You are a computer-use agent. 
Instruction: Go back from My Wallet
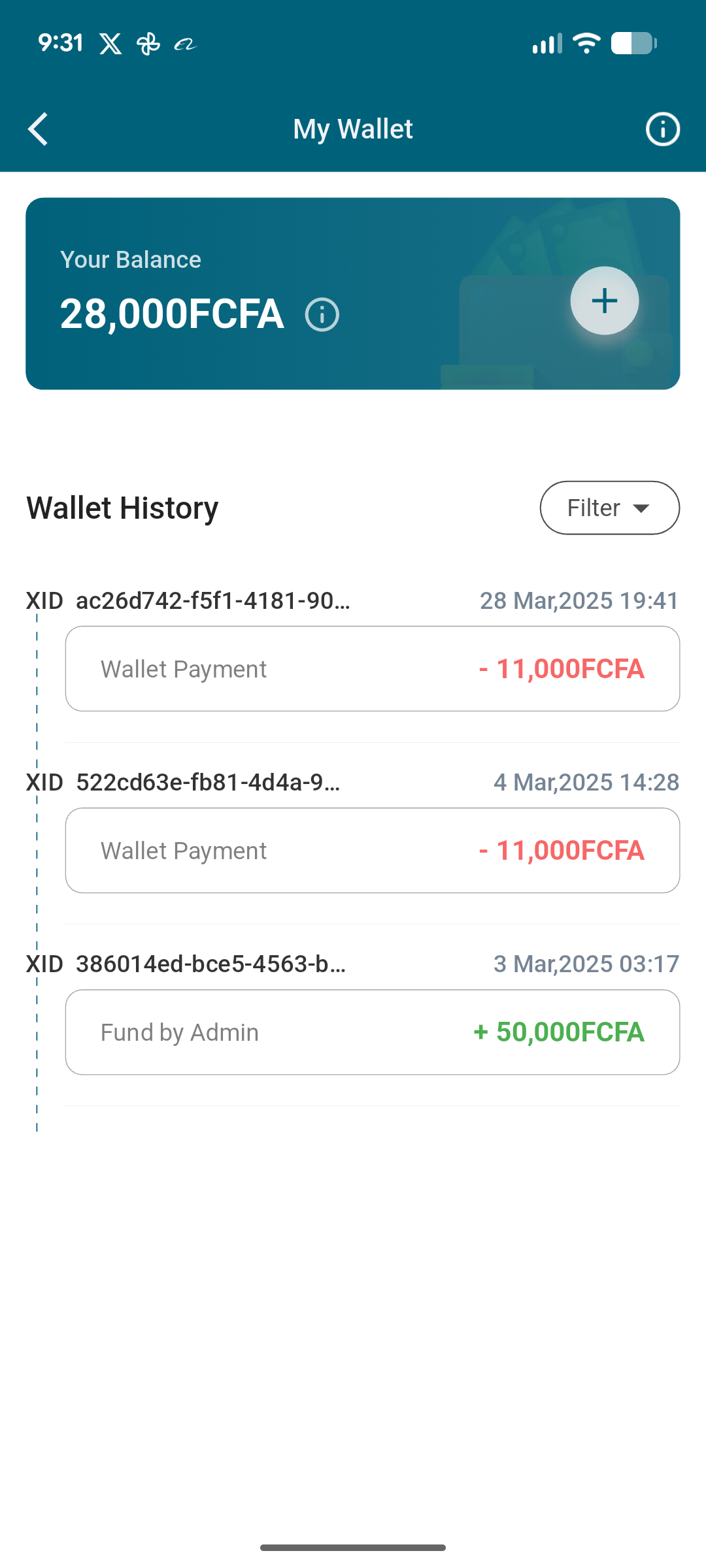click(39, 129)
